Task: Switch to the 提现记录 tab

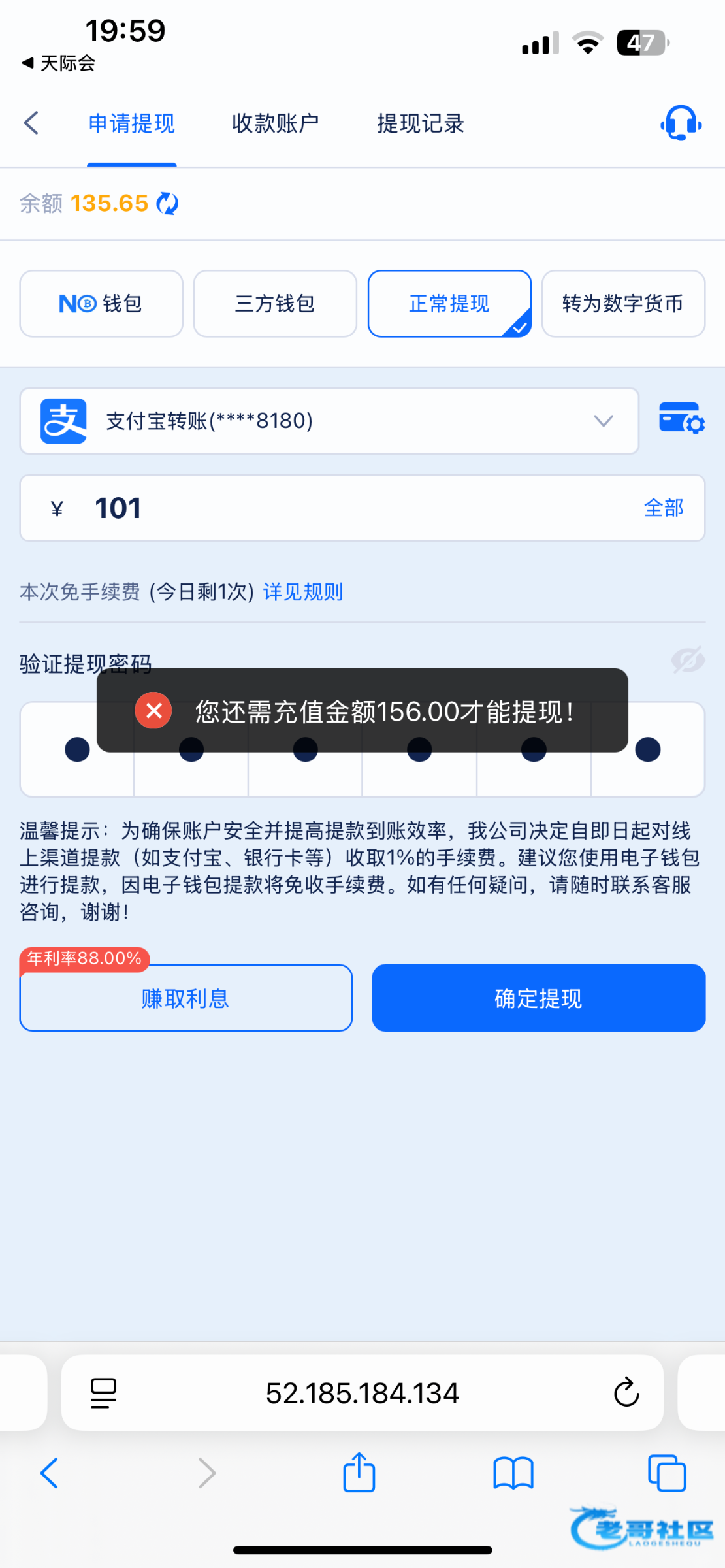Action: (420, 123)
